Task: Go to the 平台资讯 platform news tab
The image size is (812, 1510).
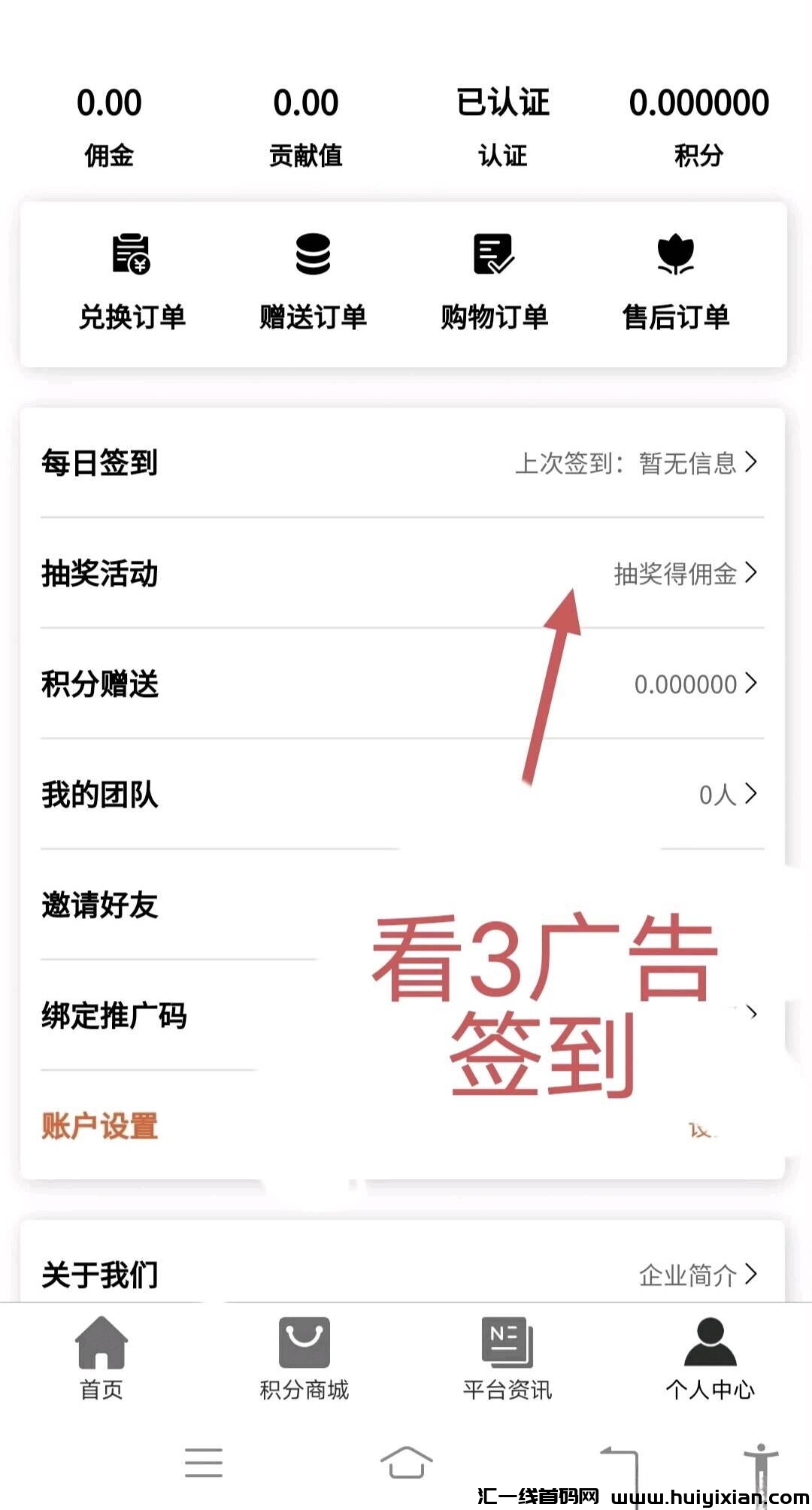Action: click(507, 1358)
